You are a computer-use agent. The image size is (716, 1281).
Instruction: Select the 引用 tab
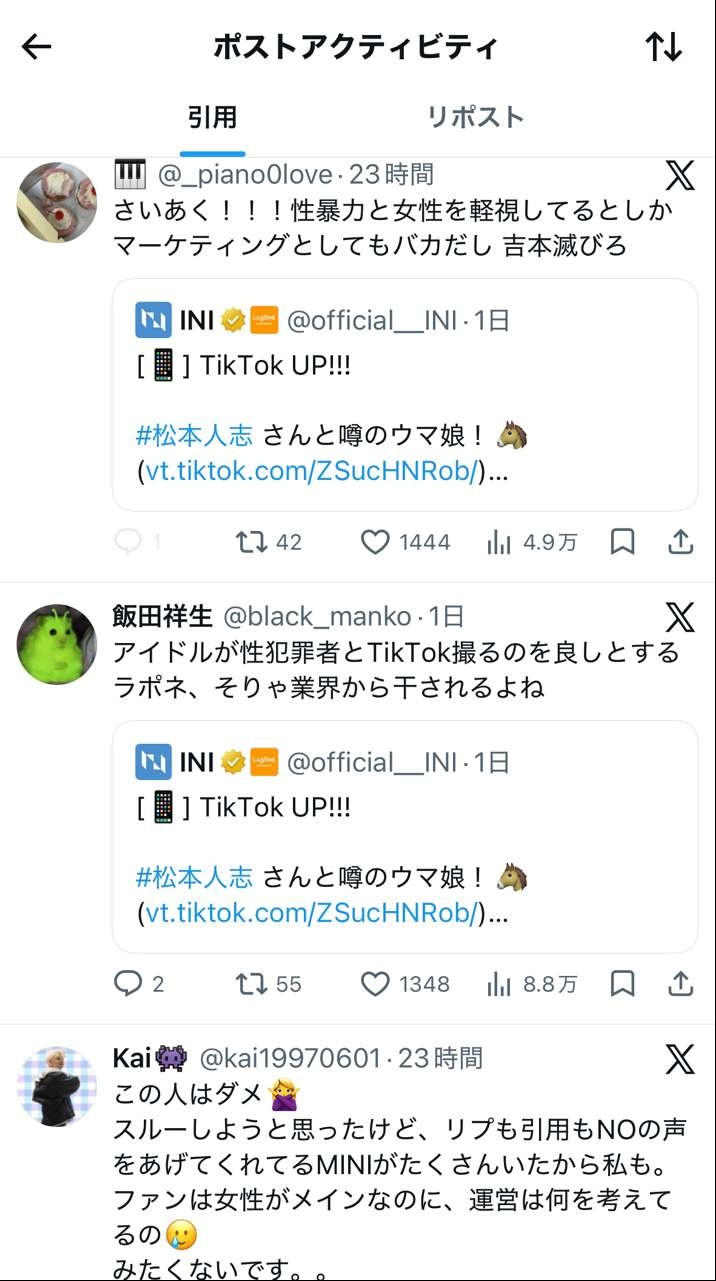[x=212, y=117]
